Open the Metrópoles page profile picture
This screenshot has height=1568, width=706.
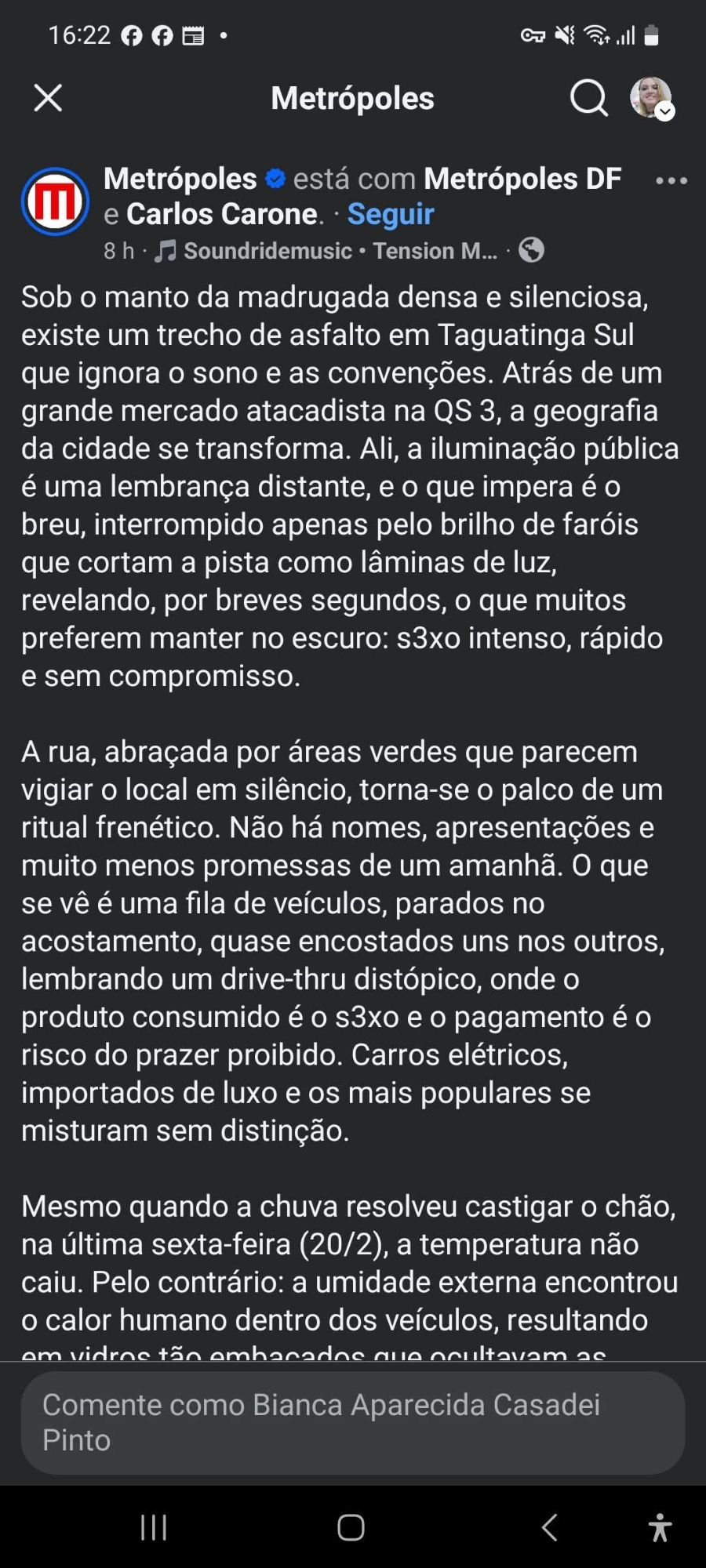pyautogui.click(x=55, y=201)
